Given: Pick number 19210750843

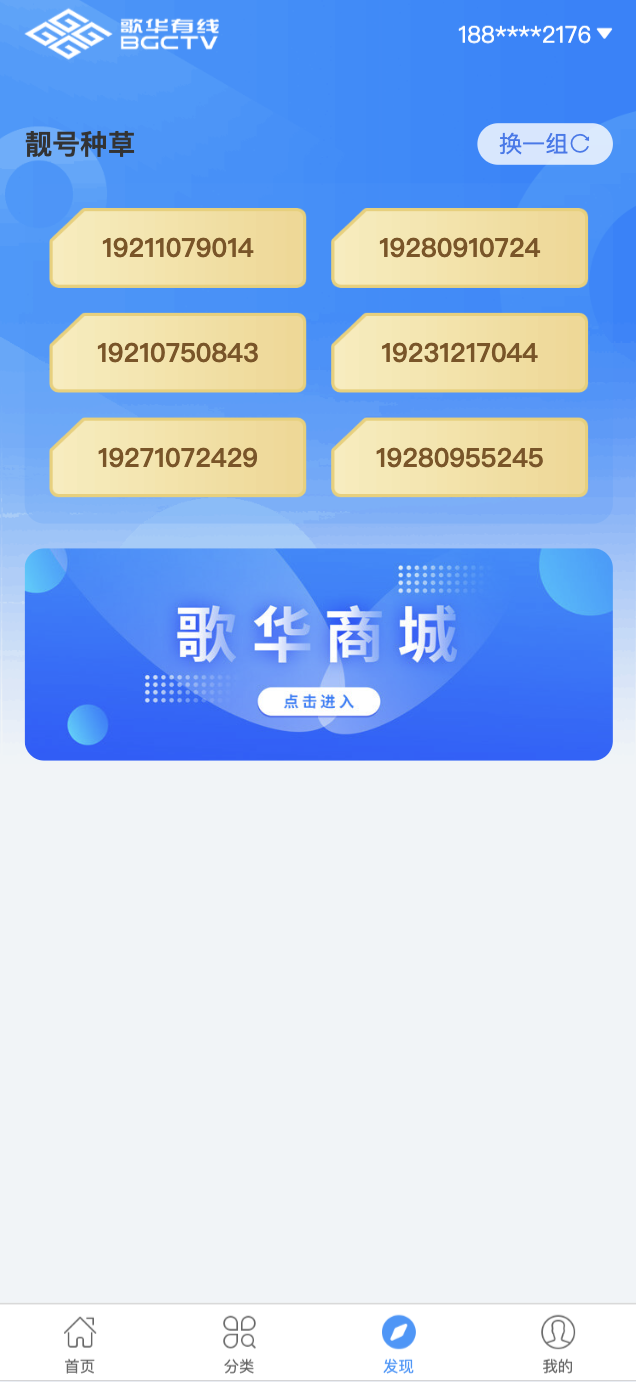Looking at the screenshot, I should coord(178,353).
